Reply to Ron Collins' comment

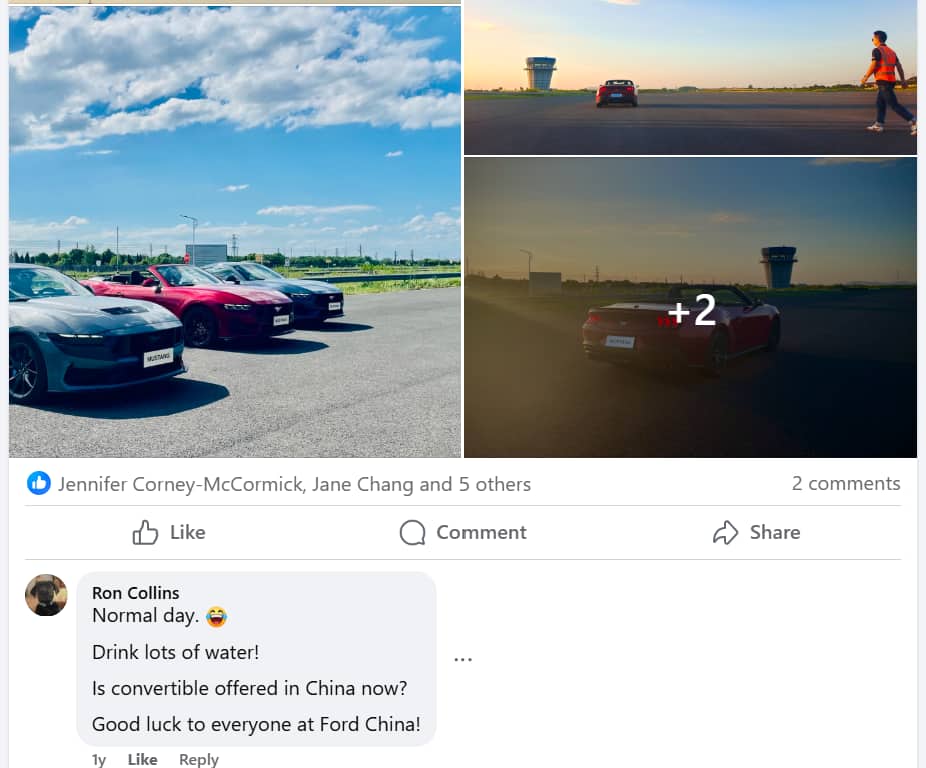pos(198,759)
